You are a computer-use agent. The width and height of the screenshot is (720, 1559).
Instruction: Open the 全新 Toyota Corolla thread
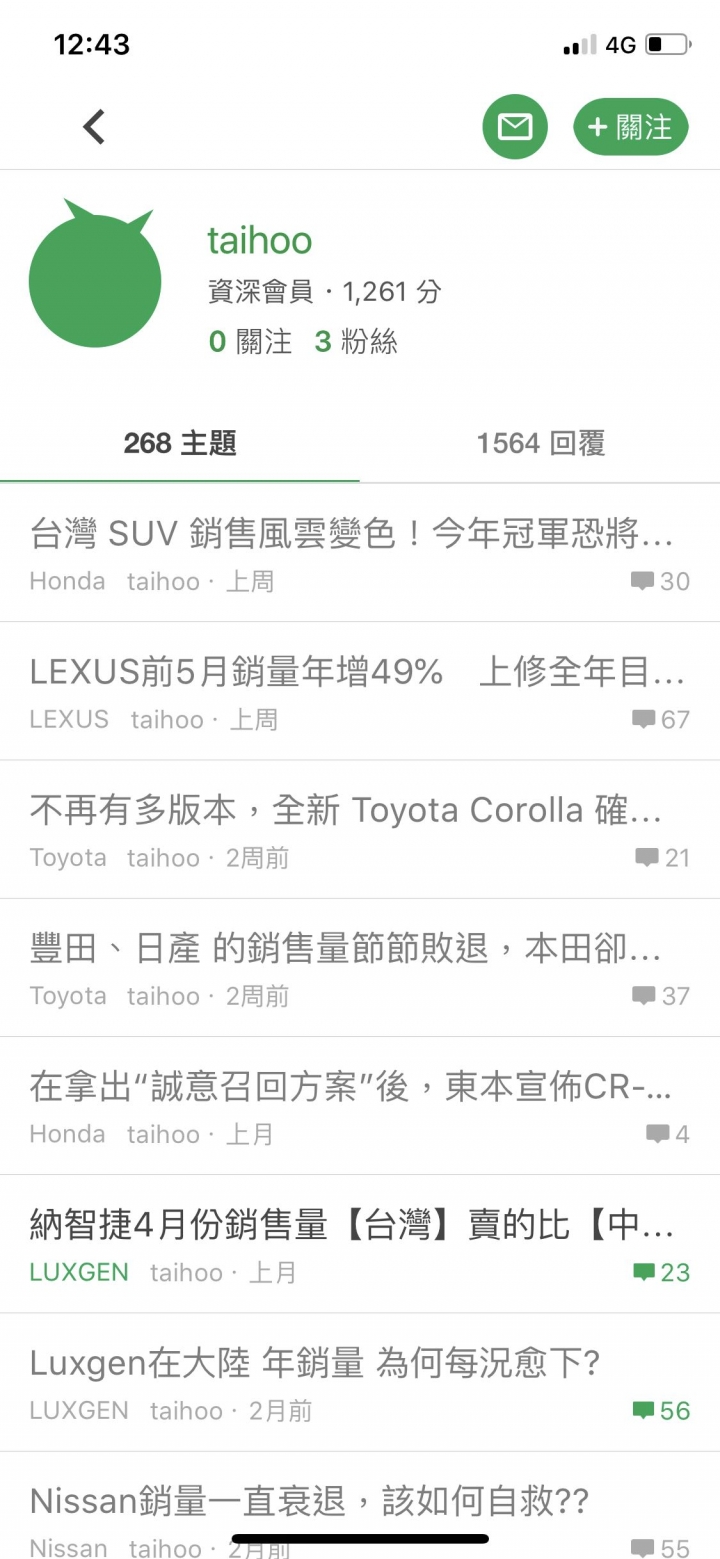pyautogui.click(x=360, y=829)
